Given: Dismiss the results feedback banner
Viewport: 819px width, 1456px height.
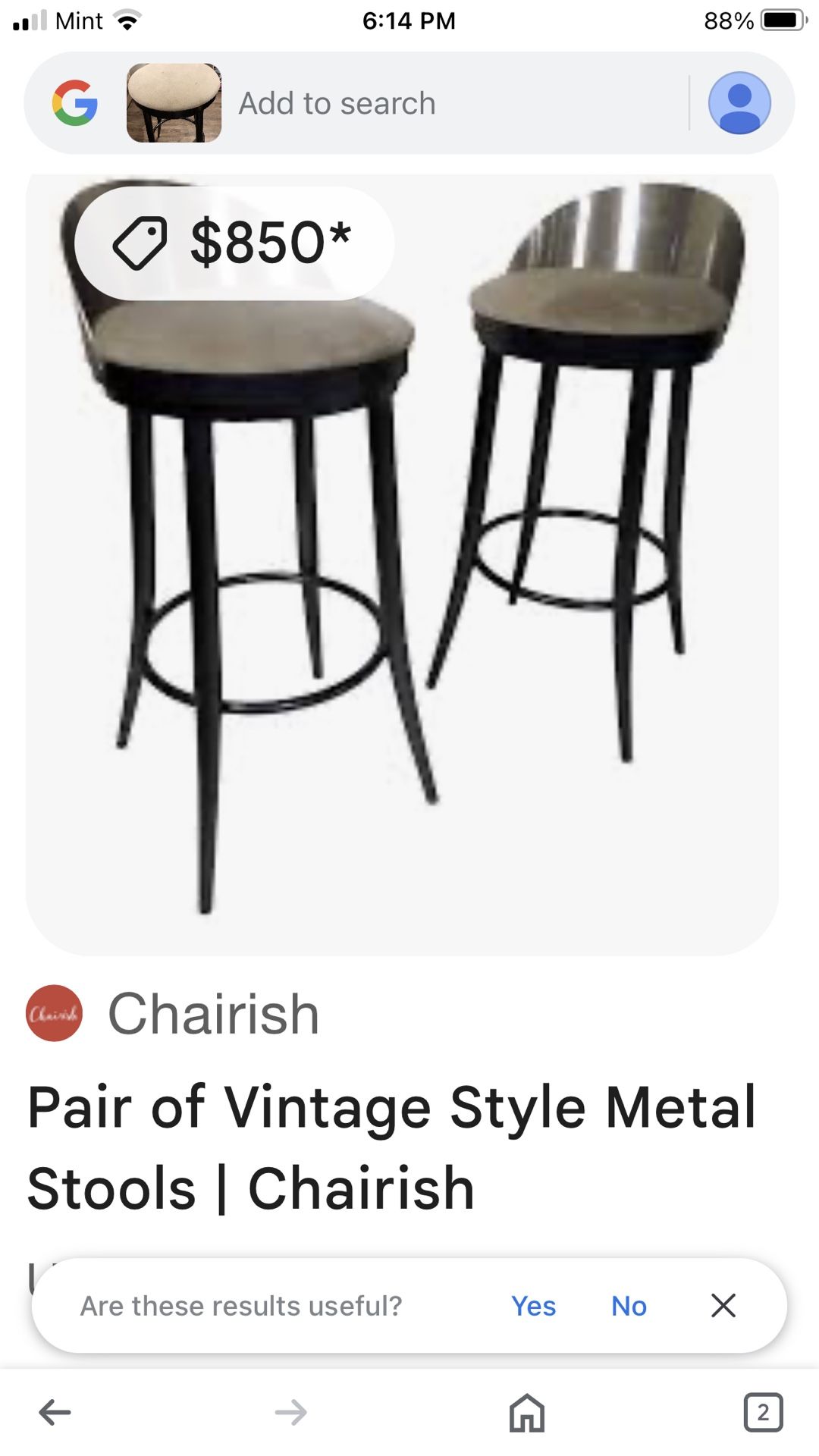Looking at the screenshot, I should (x=723, y=1306).
